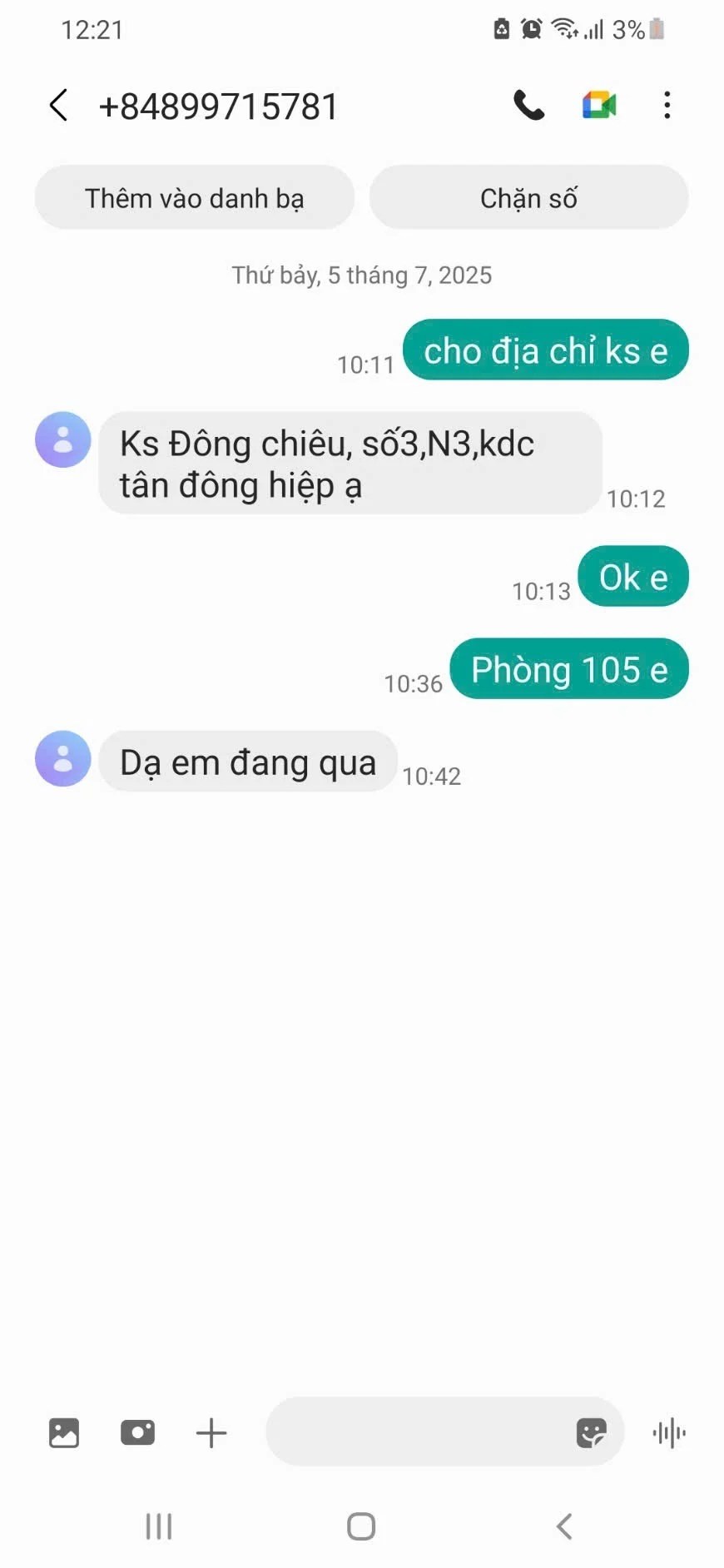The width and height of the screenshot is (724, 1568).
Task: Launch the camera attachment icon
Action: 137,1433
